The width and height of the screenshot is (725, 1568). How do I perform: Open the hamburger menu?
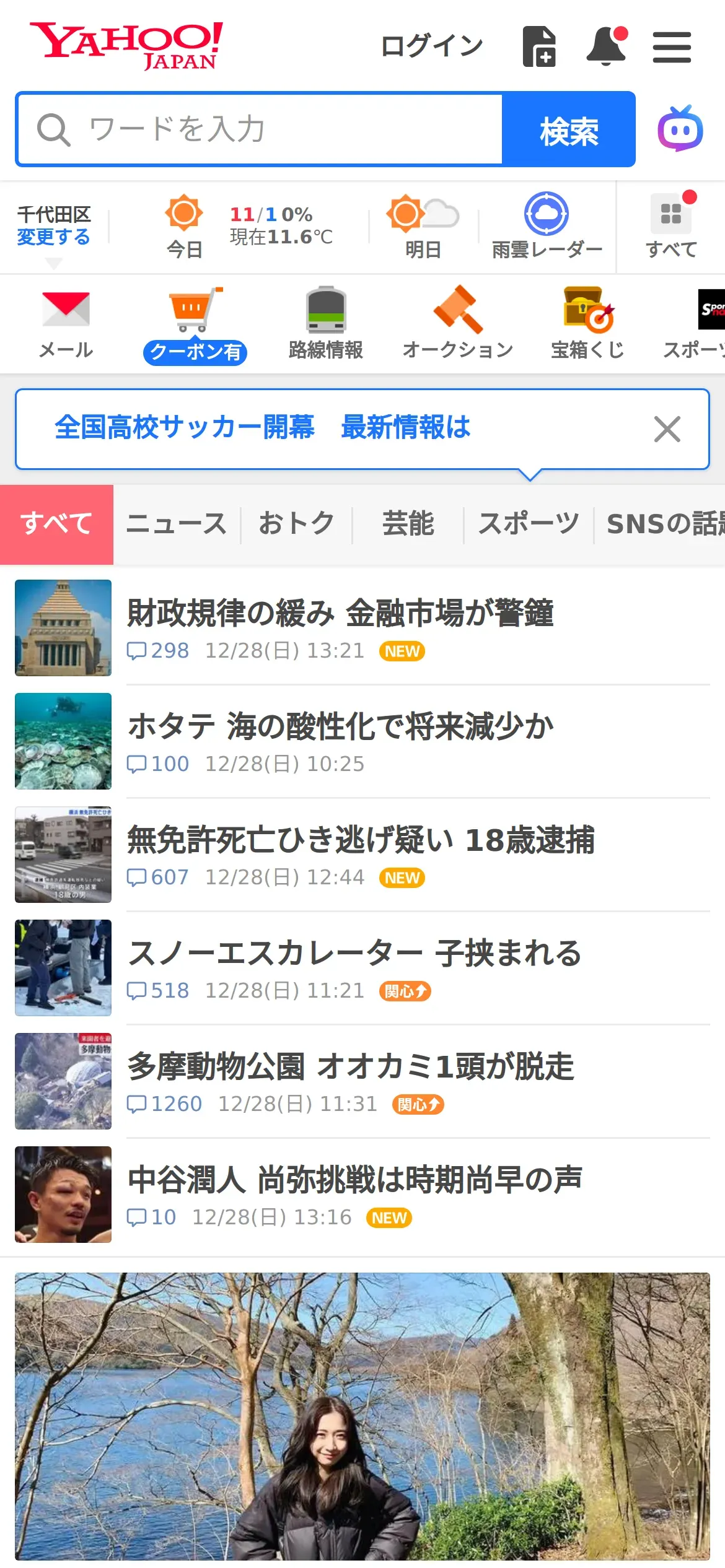[x=672, y=48]
